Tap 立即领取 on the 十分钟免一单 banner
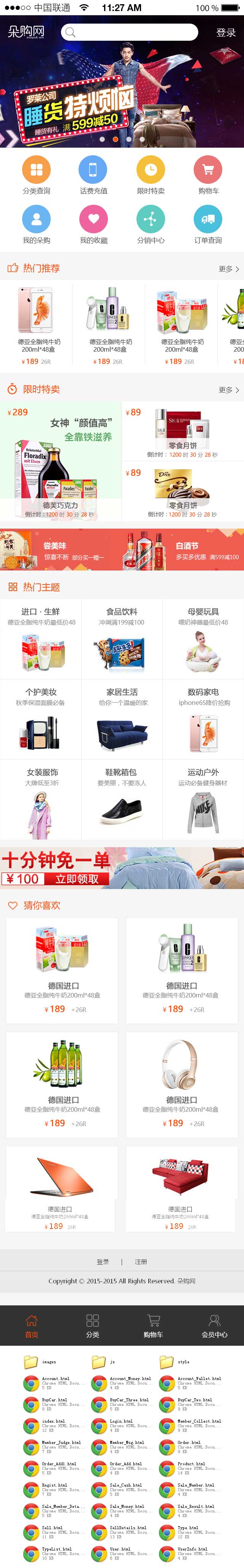This screenshot has height=1568, width=244. (77, 879)
